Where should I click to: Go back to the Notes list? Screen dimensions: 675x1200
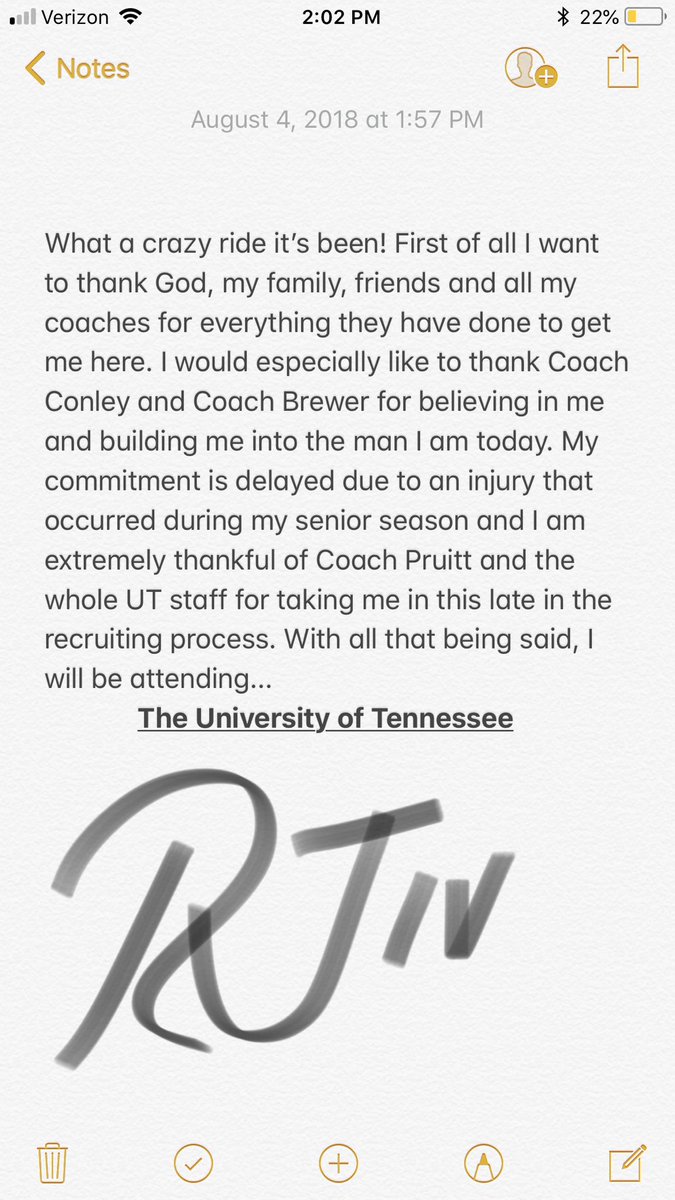(77, 69)
